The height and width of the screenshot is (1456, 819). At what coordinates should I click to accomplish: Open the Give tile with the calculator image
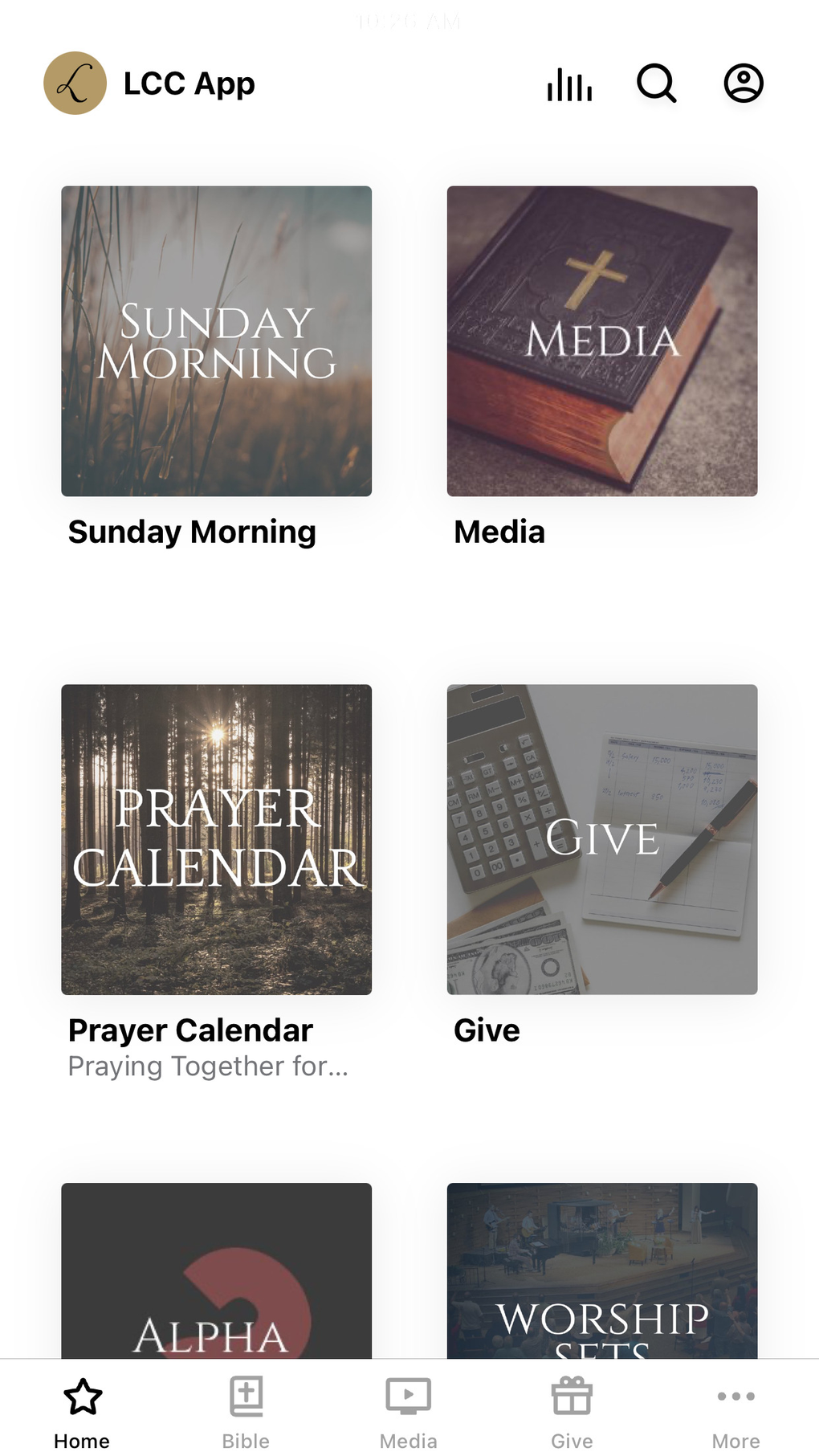tap(601, 840)
